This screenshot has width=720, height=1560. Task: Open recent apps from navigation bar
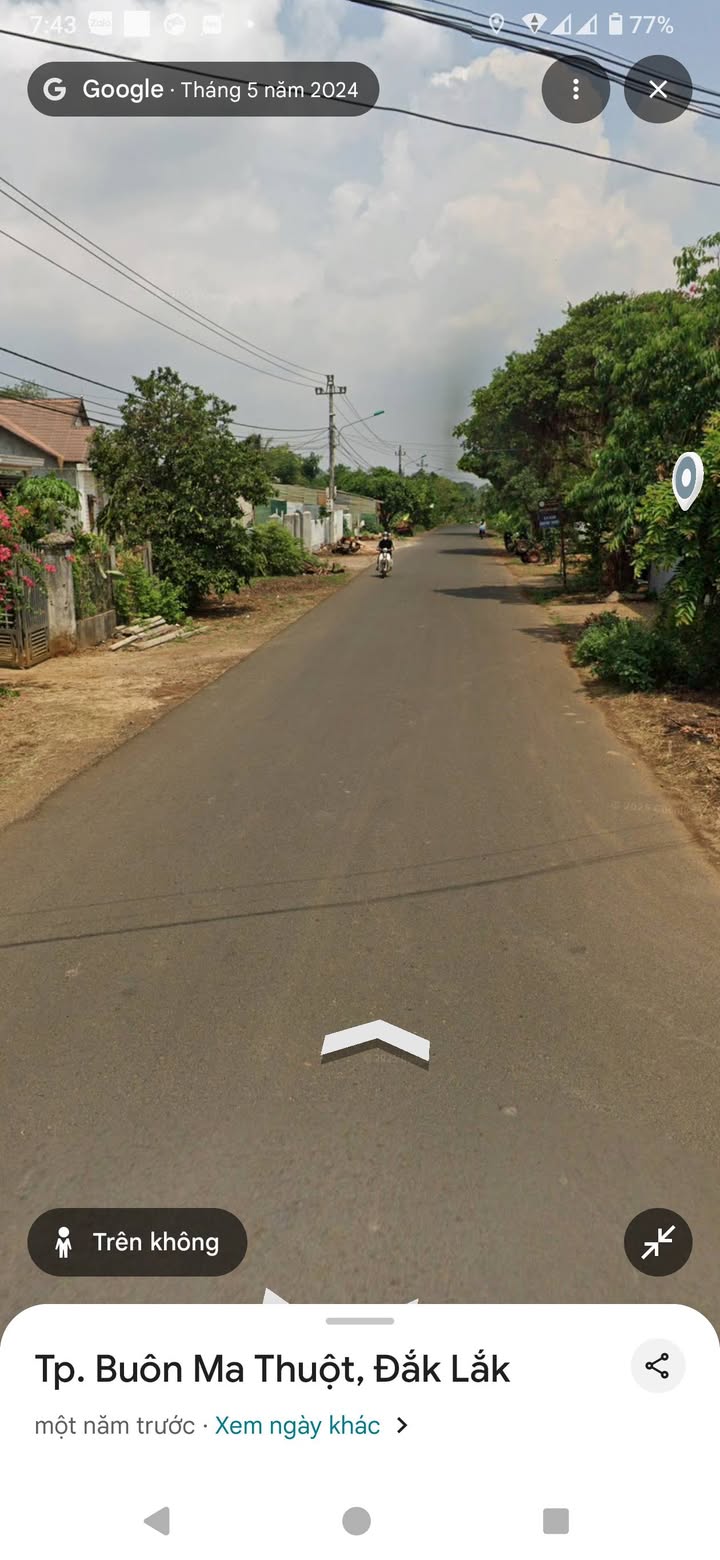coord(555,1521)
